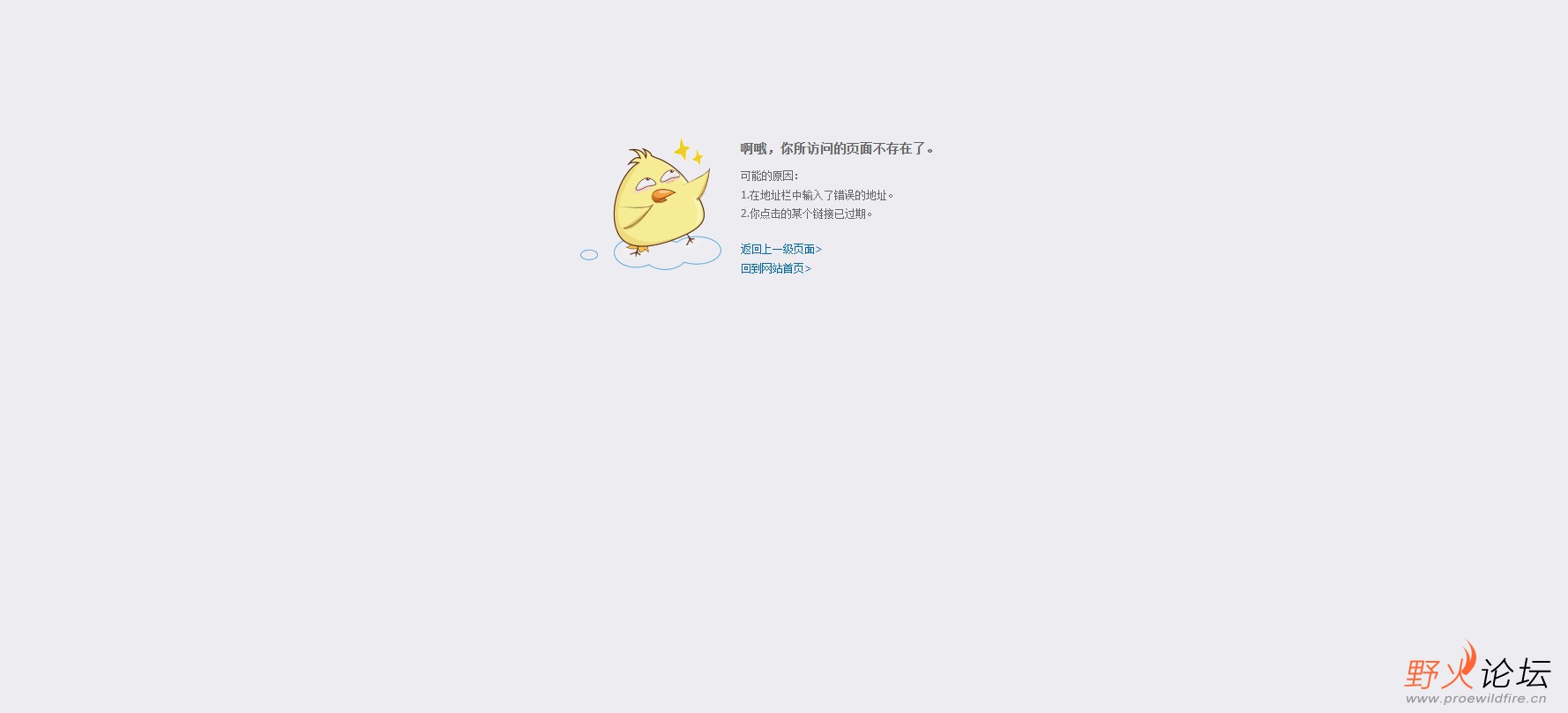Open the 返回上一级页面 link
The image size is (1568, 713).
(780, 250)
